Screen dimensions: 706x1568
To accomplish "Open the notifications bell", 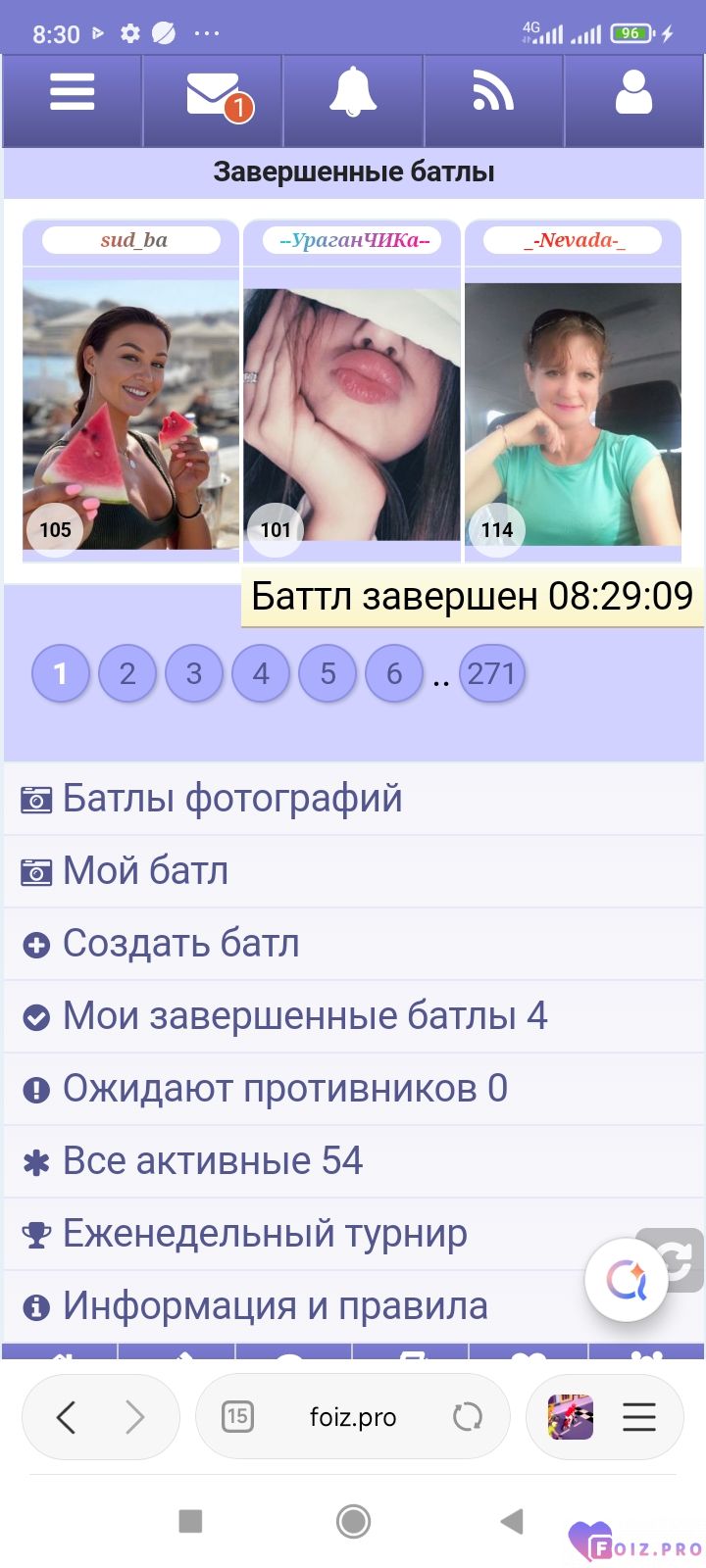I will click(x=353, y=93).
